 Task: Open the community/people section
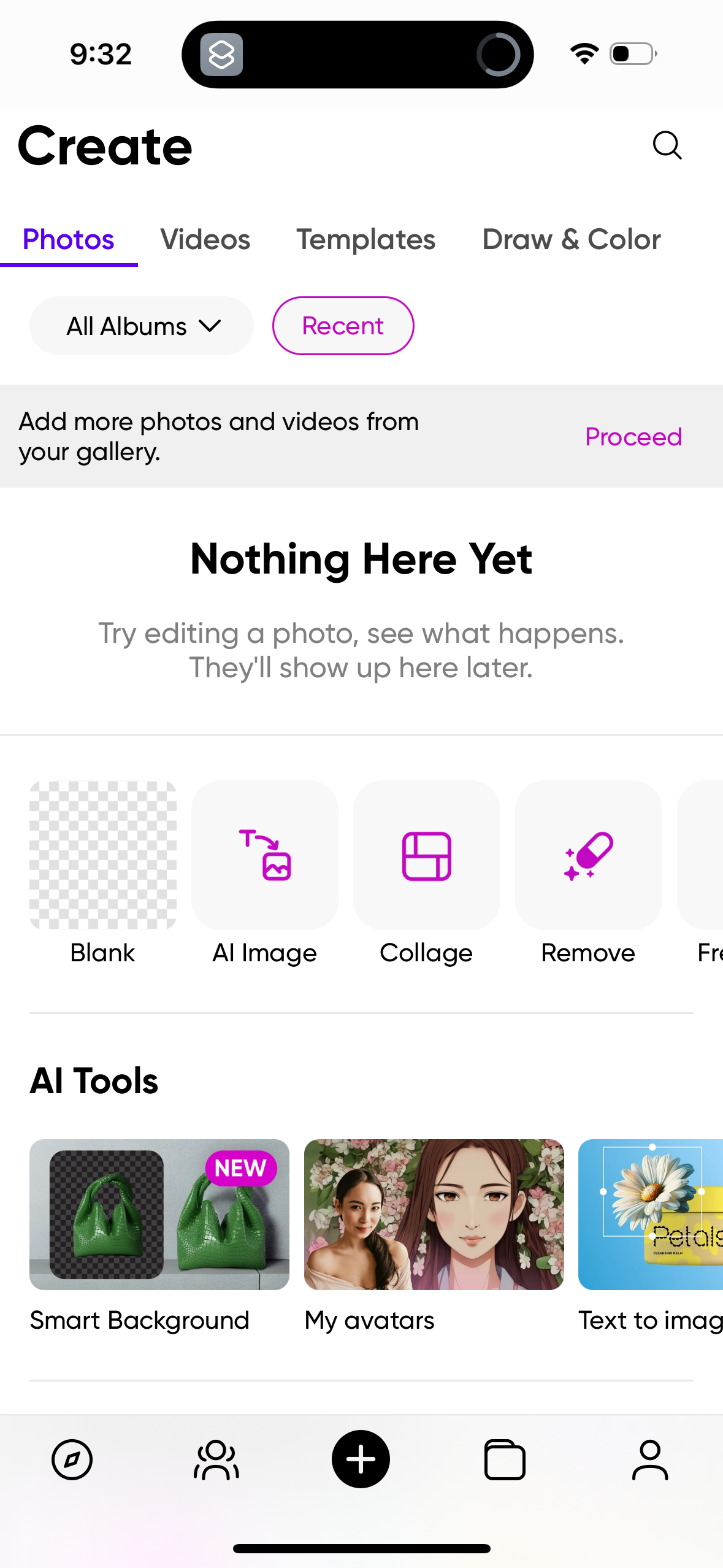tap(216, 1459)
